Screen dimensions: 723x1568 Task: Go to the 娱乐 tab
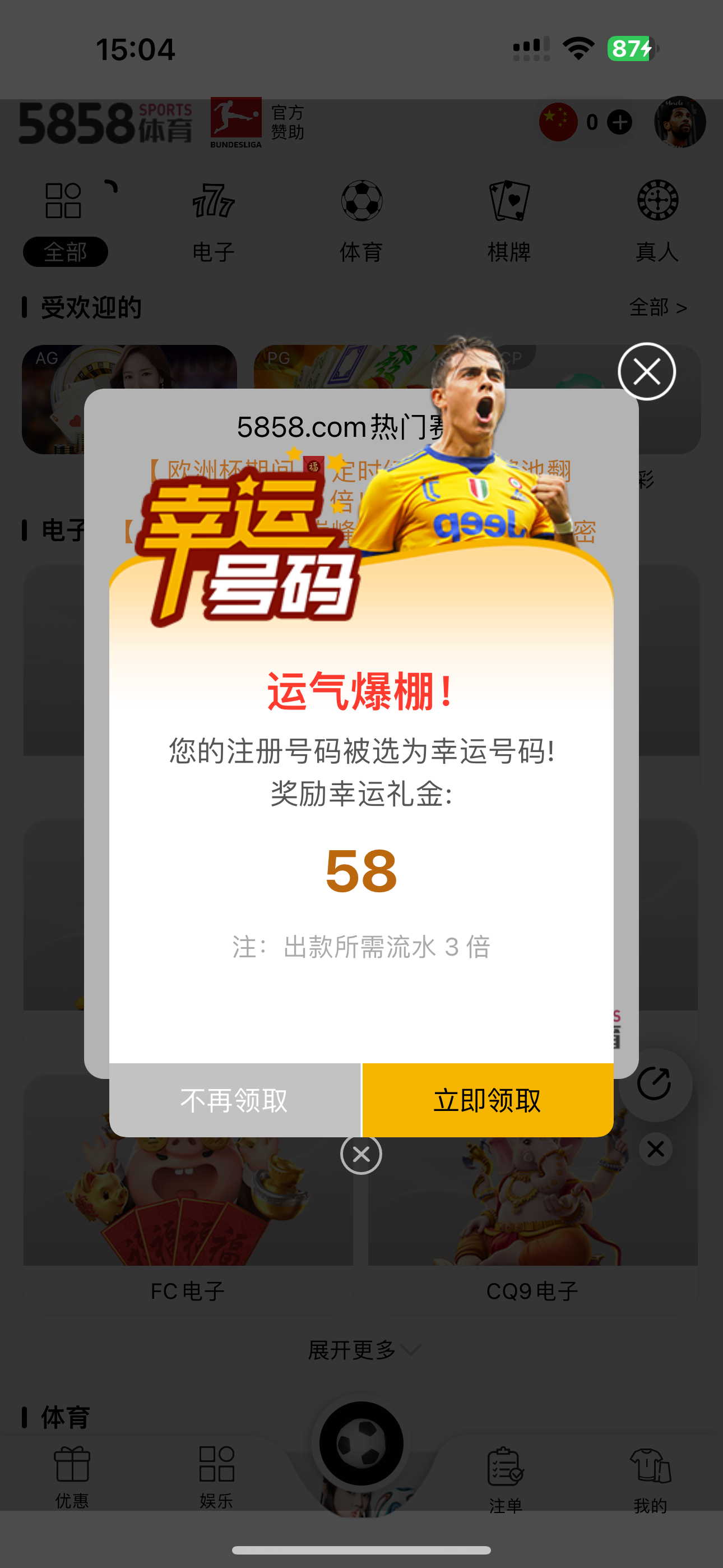(x=216, y=1477)
